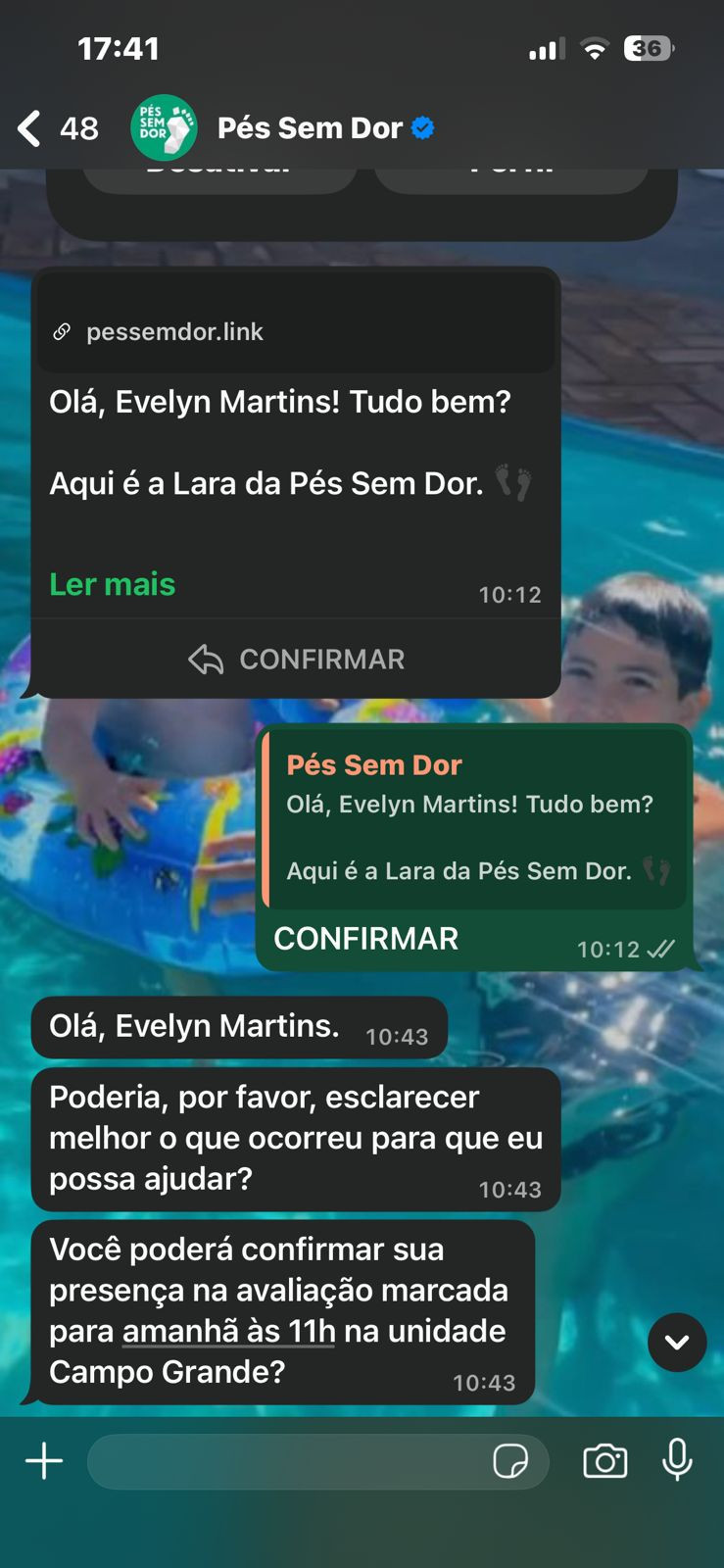724x1568 pixels.
Task: Go back to the chat list
Action: coord(31,128)
